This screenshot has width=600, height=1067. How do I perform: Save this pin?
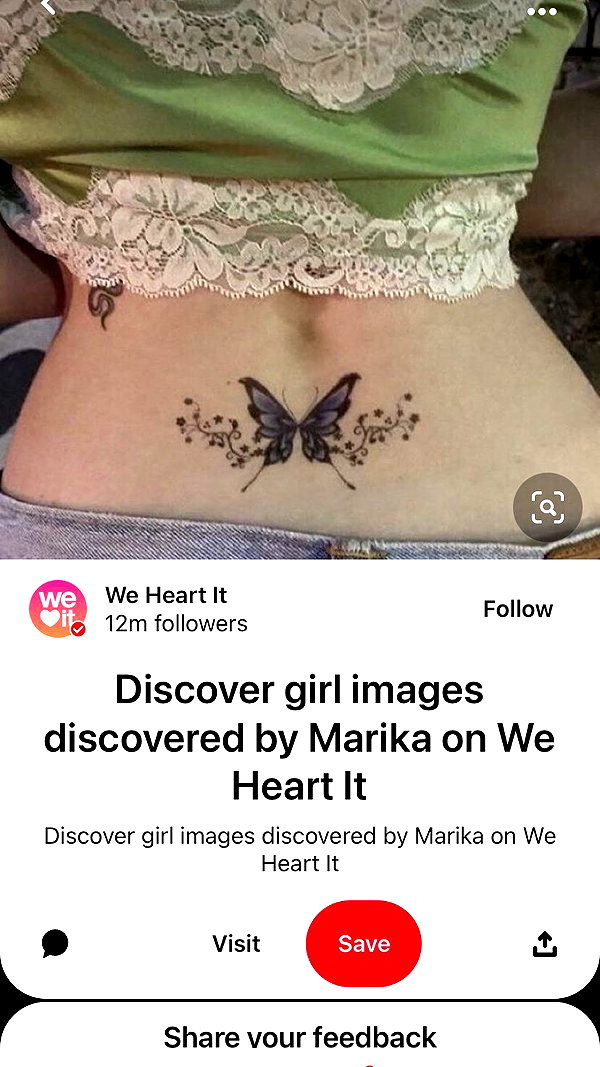click(x=364, y=943)
